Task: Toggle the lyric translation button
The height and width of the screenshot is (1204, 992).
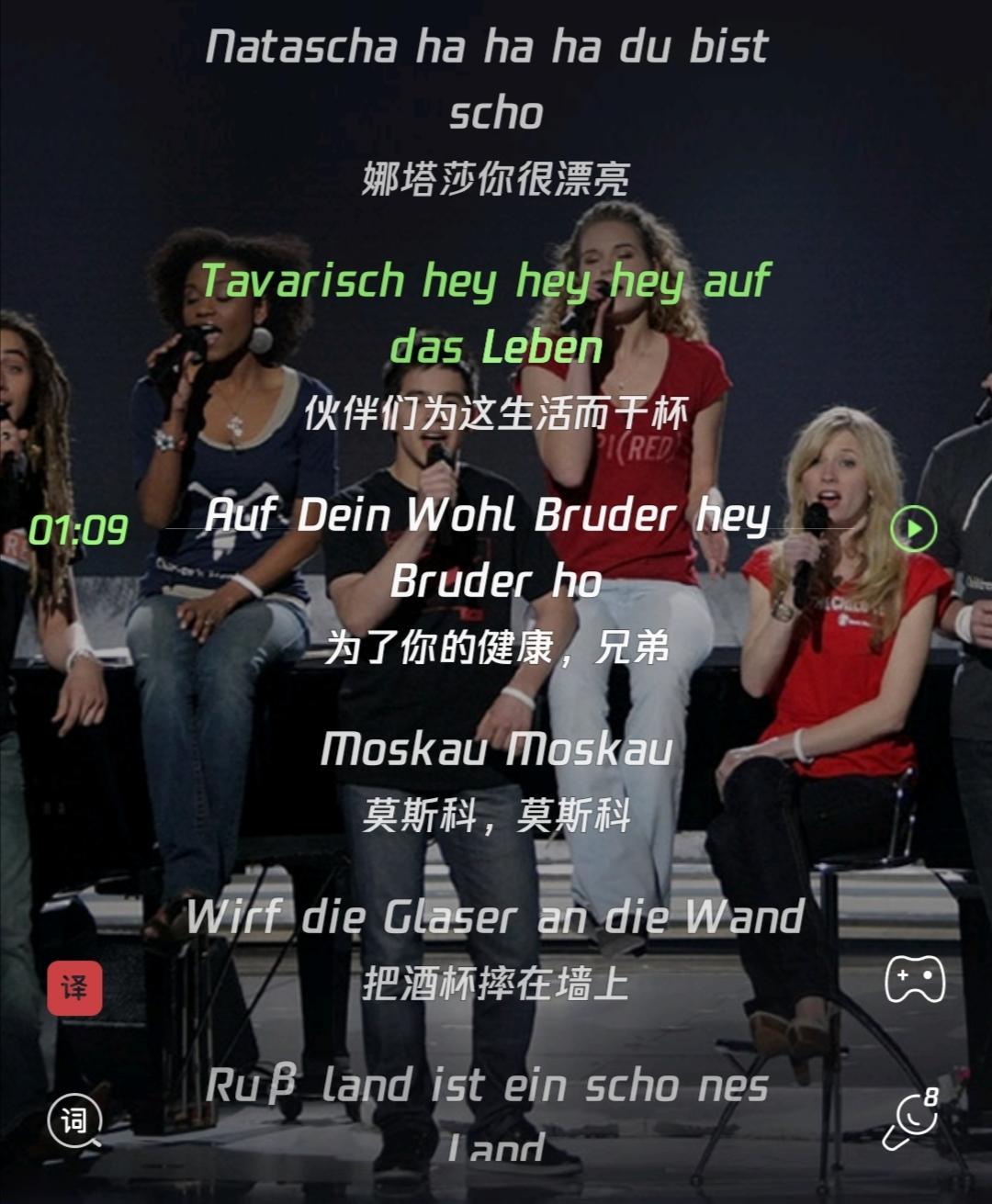Action: (74, 988)
